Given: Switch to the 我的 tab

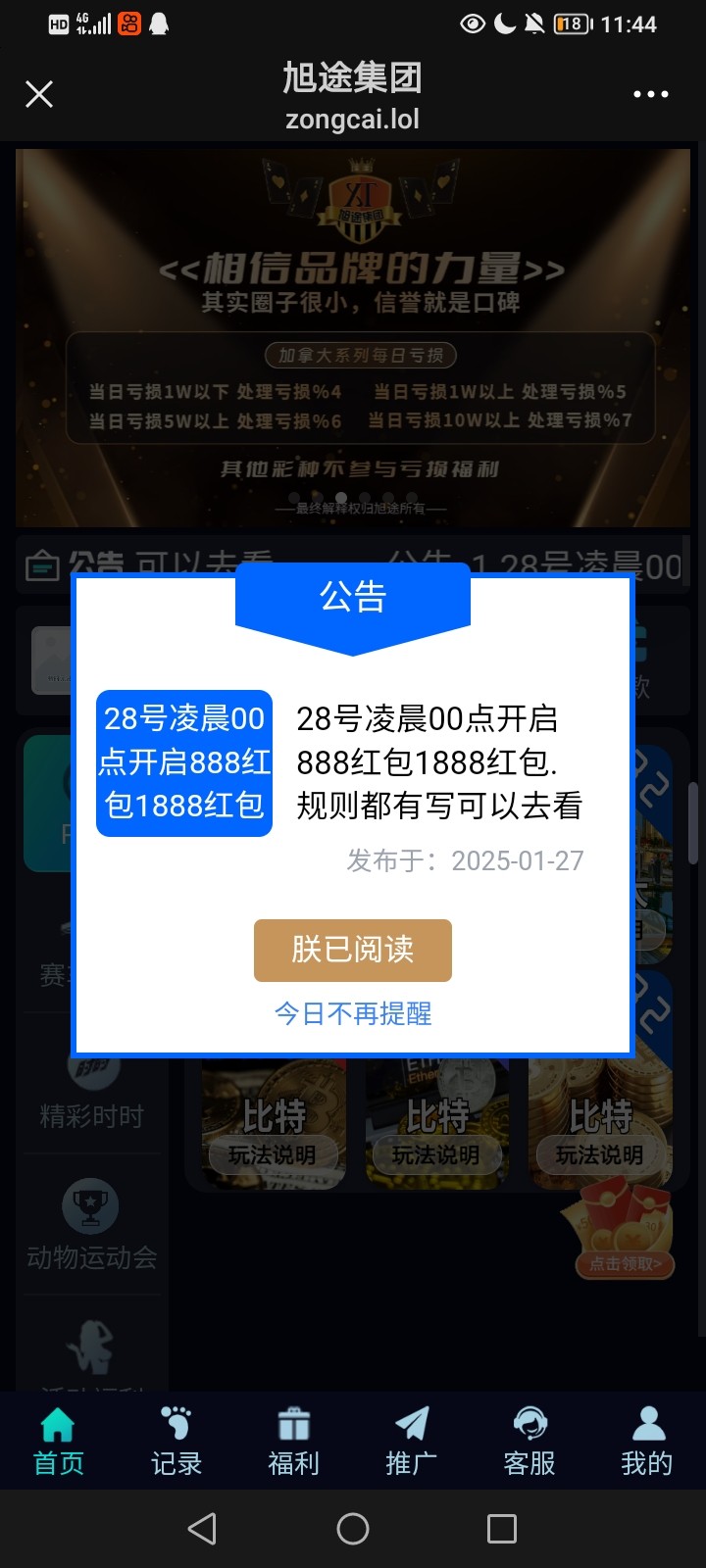Looking at the screenshot, I should tap(647, 1442).
